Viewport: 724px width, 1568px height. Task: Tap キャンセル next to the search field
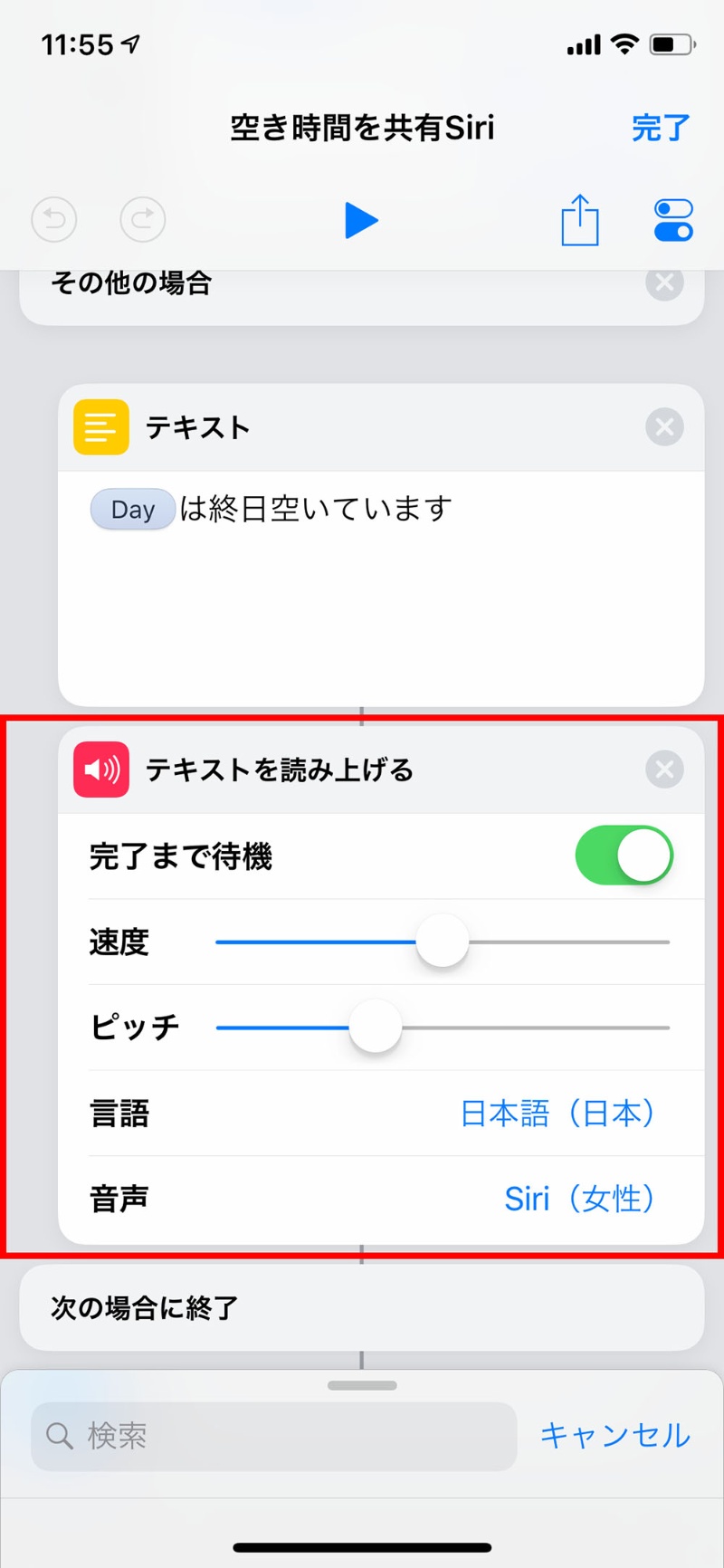(615, 1436)
